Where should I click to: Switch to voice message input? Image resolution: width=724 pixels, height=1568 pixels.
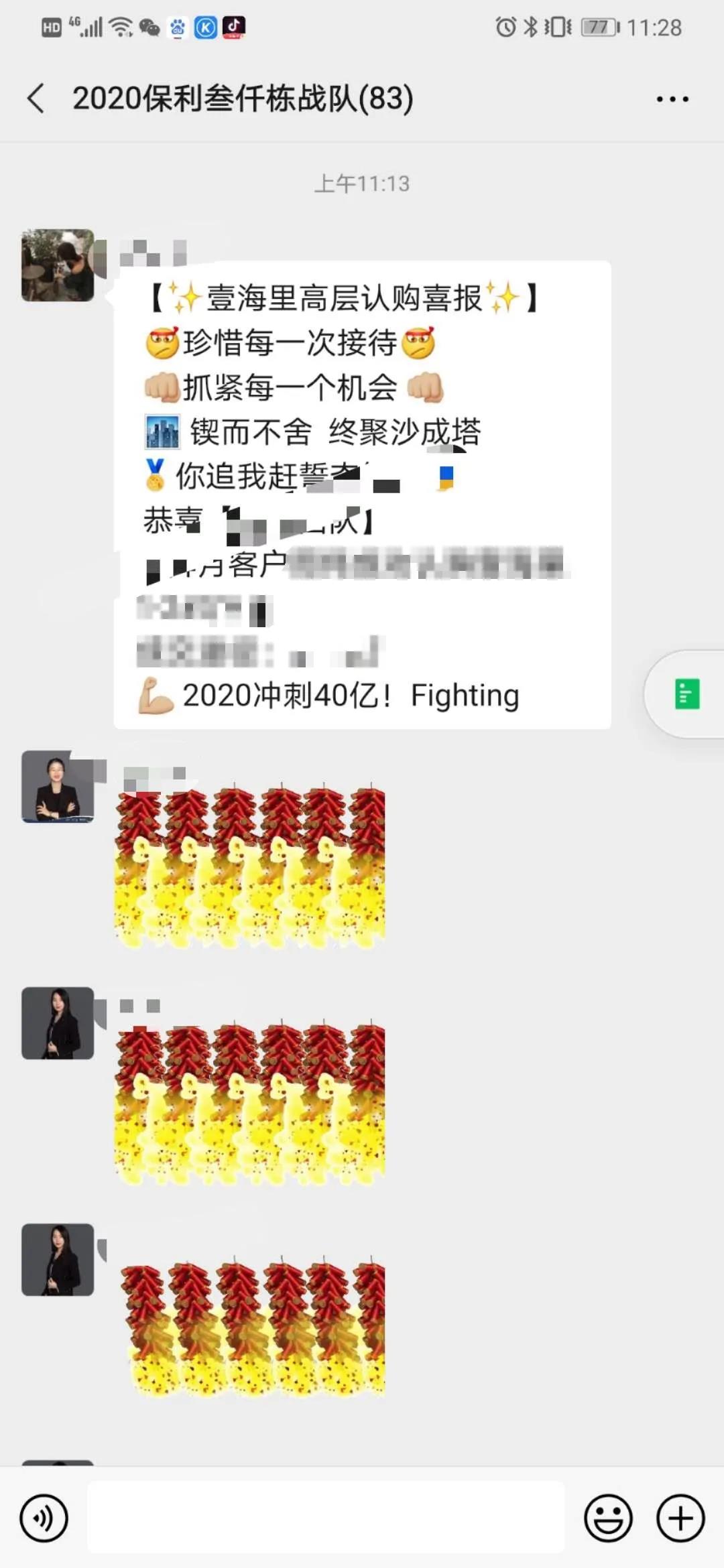click(44, 1518)
